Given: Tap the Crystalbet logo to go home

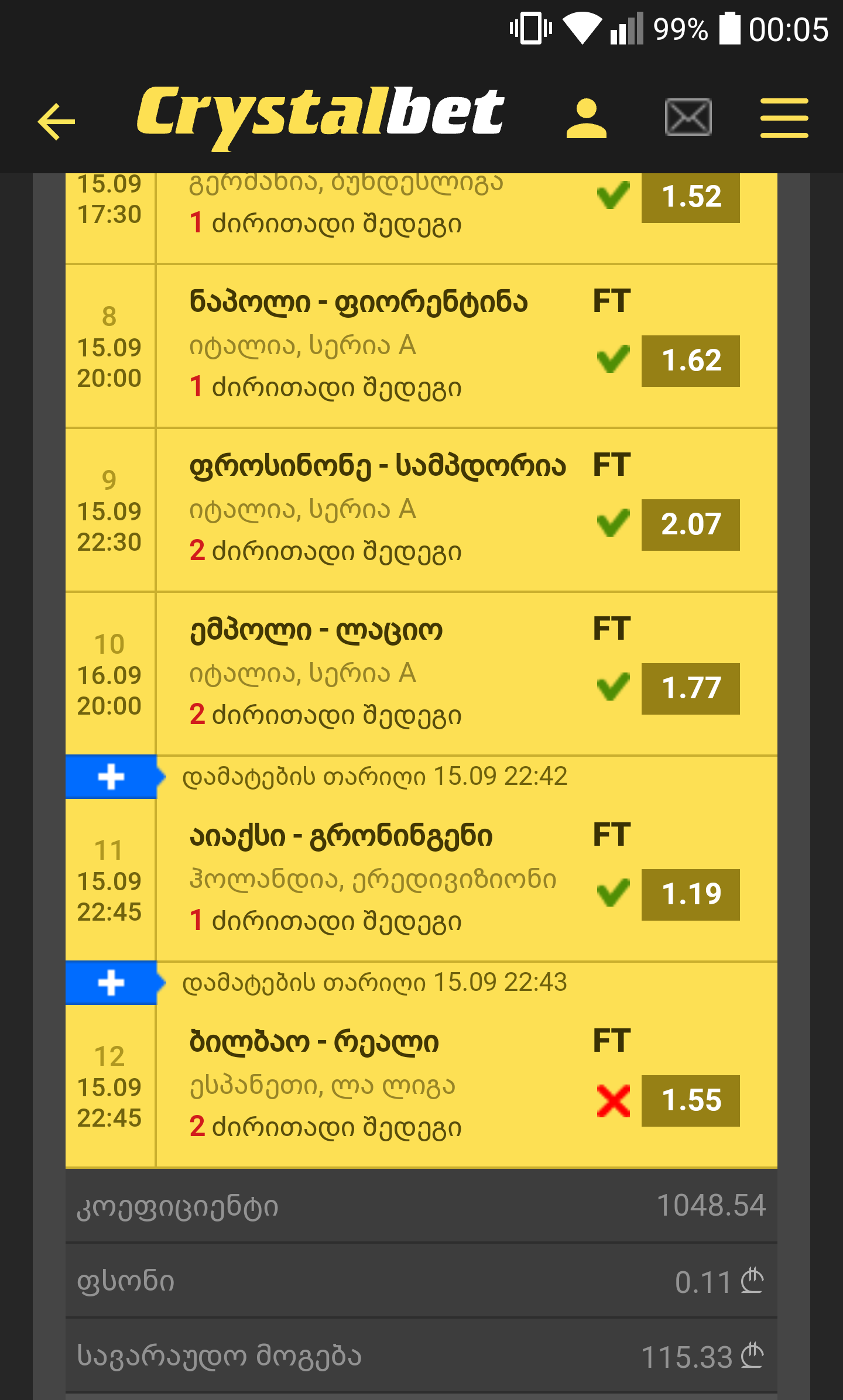Looking at the screenshot, I should (x=320, y=114).
